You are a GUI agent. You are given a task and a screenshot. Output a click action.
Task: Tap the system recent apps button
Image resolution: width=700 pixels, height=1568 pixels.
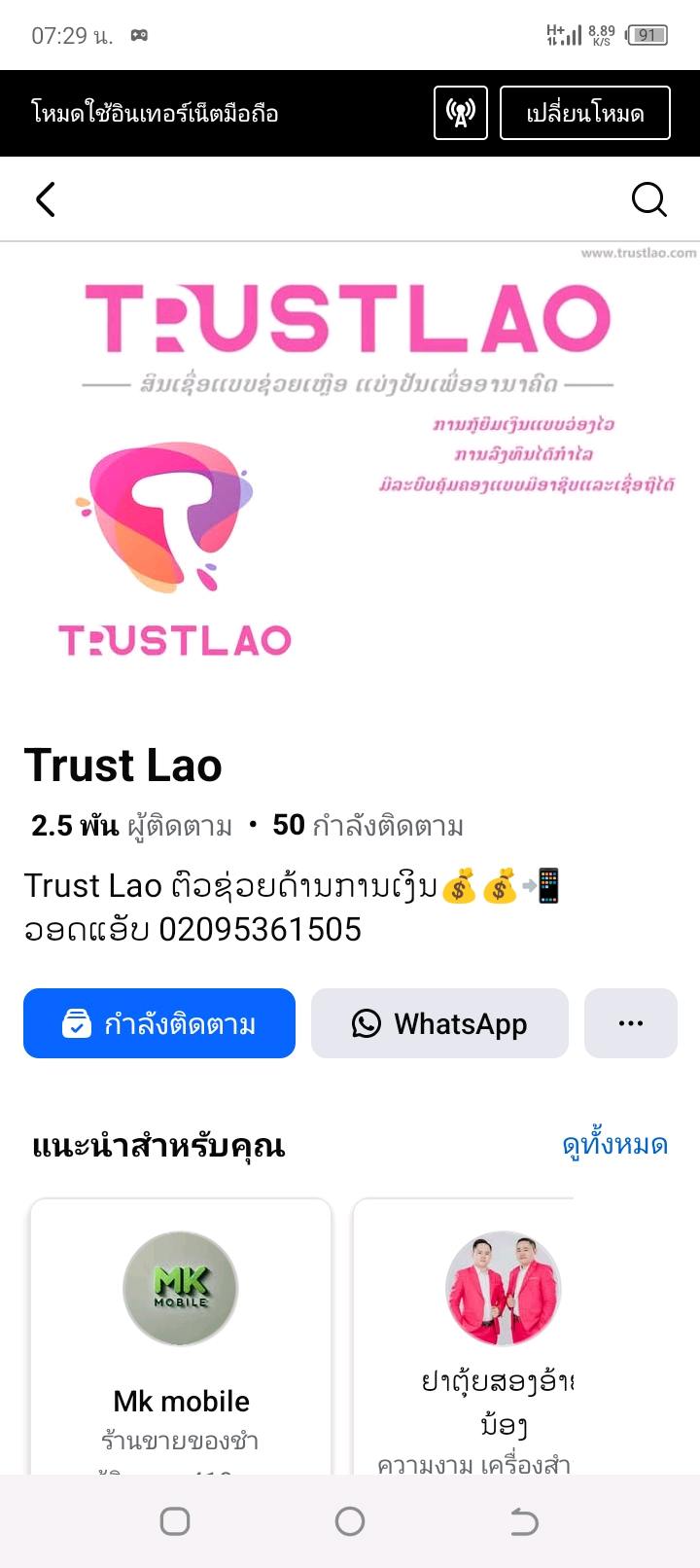(x=175, y=1521)
